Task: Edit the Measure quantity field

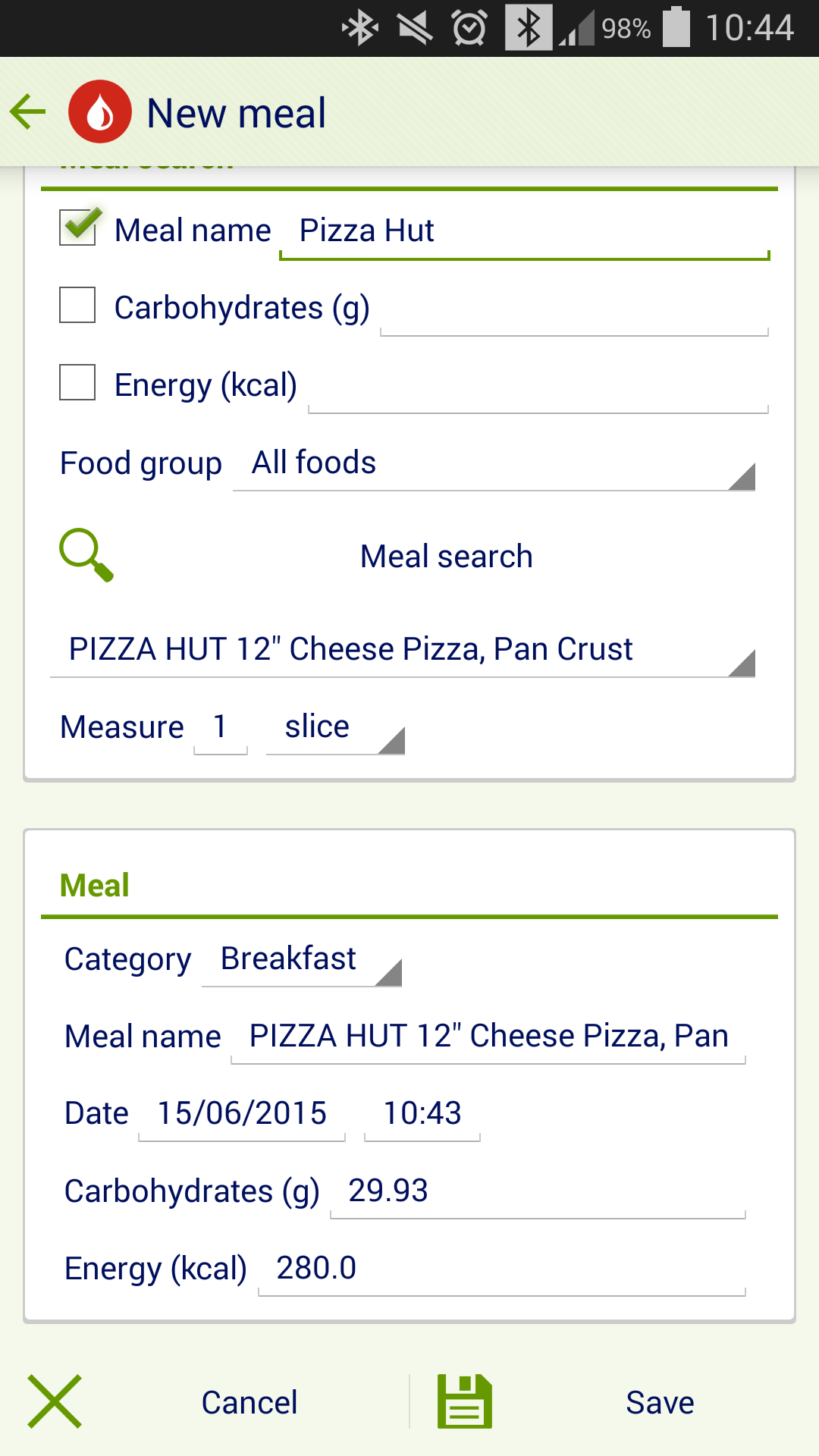Action: click(x=220, y=728)
